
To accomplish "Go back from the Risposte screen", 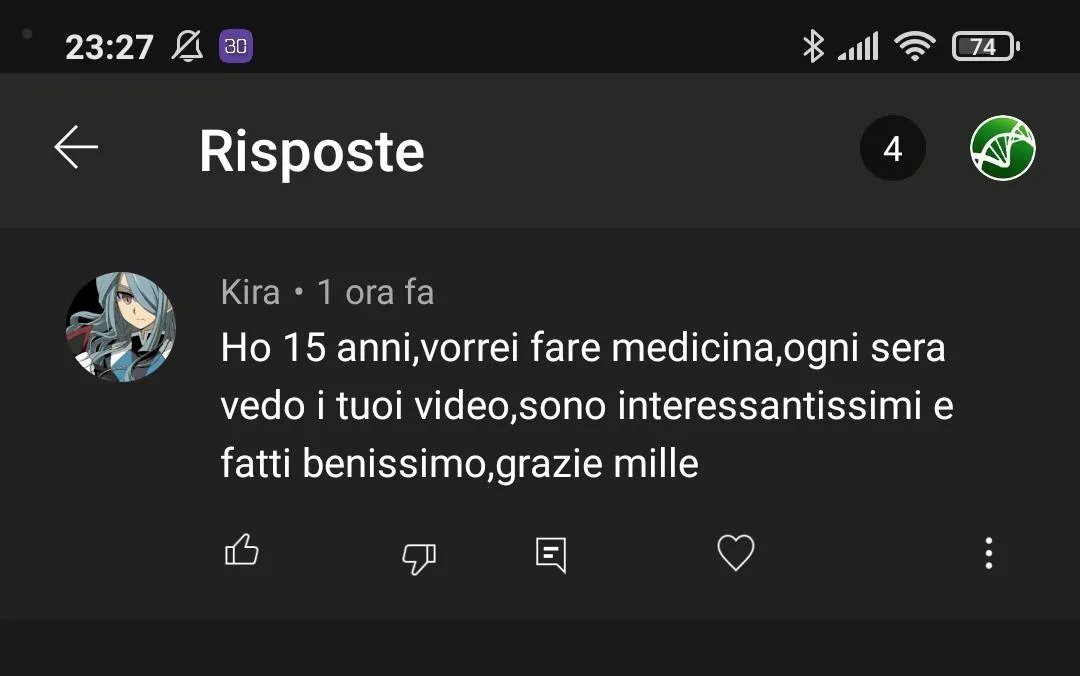I will coord(76,148).
